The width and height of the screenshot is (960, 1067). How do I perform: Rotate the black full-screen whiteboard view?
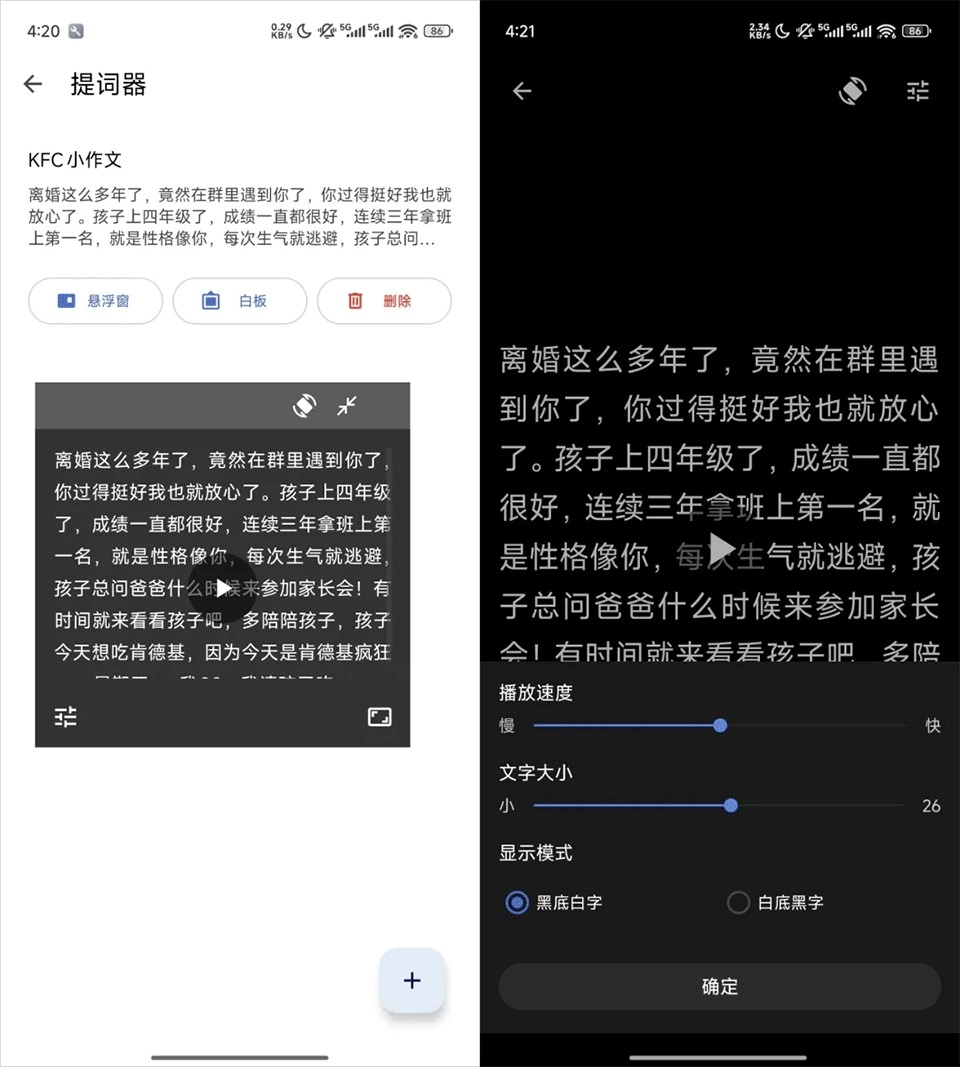[852, 91]
